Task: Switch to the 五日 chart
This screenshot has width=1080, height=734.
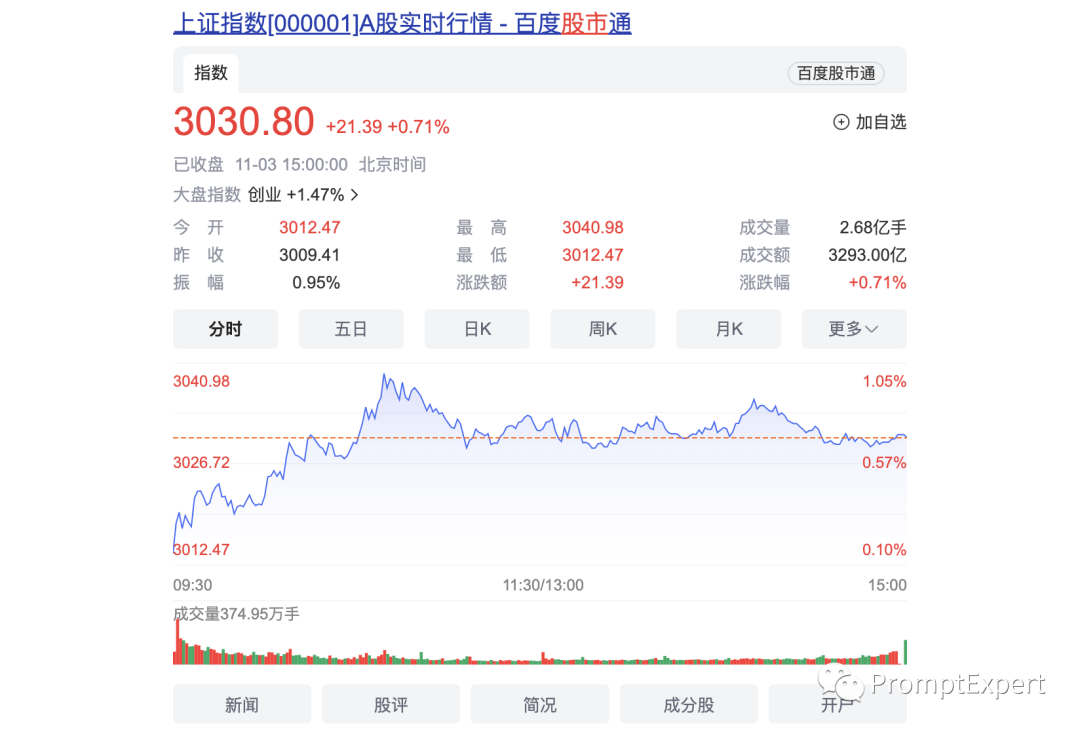Action: pyautogui.click(x=351, y=329)
